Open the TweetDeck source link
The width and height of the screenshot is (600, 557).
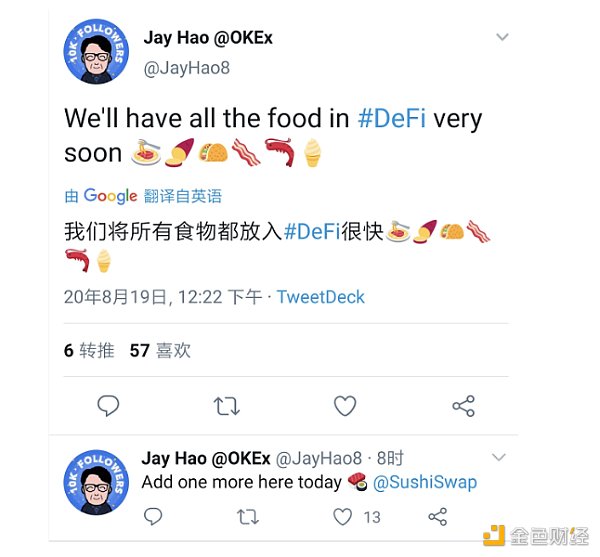320,297
